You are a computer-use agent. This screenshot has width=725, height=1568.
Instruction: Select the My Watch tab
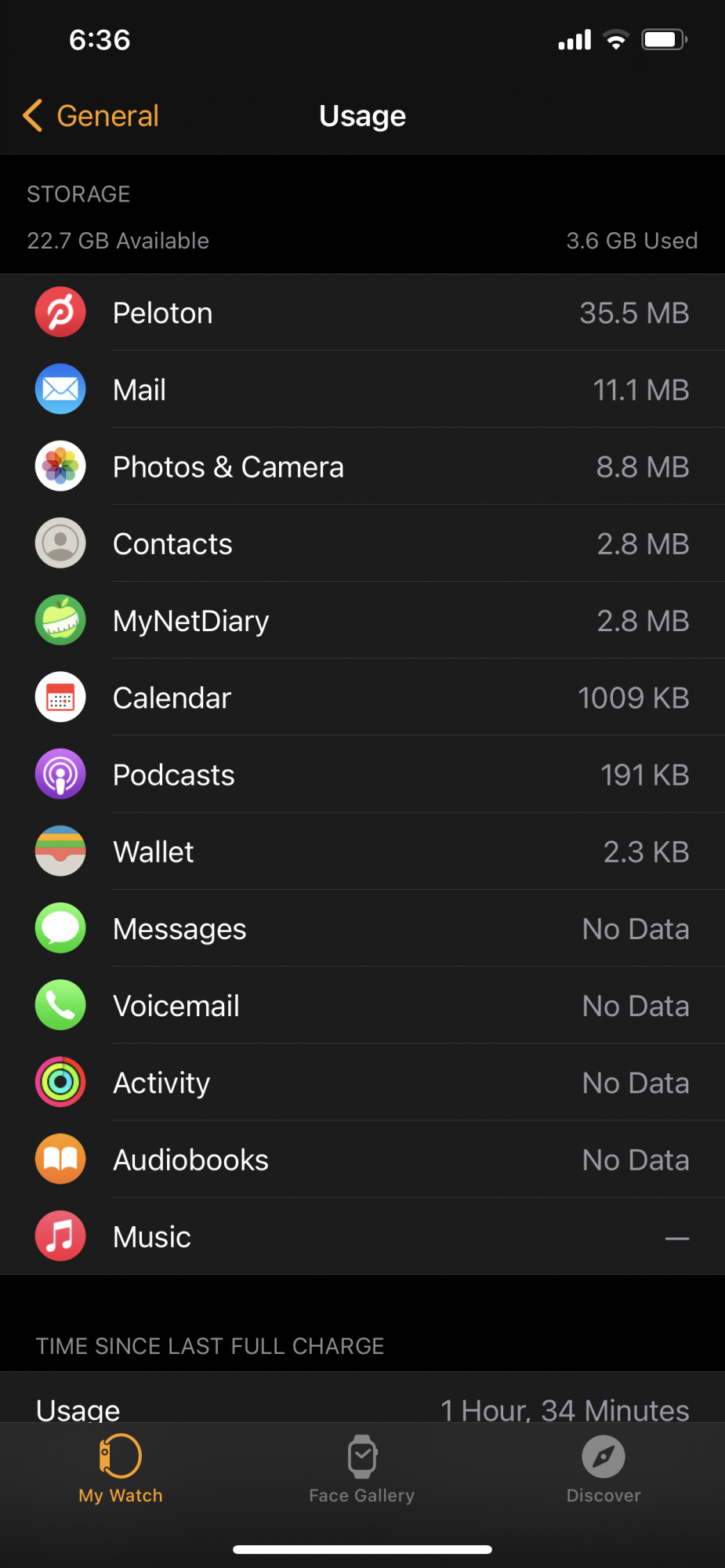(x=121, y=1469)
